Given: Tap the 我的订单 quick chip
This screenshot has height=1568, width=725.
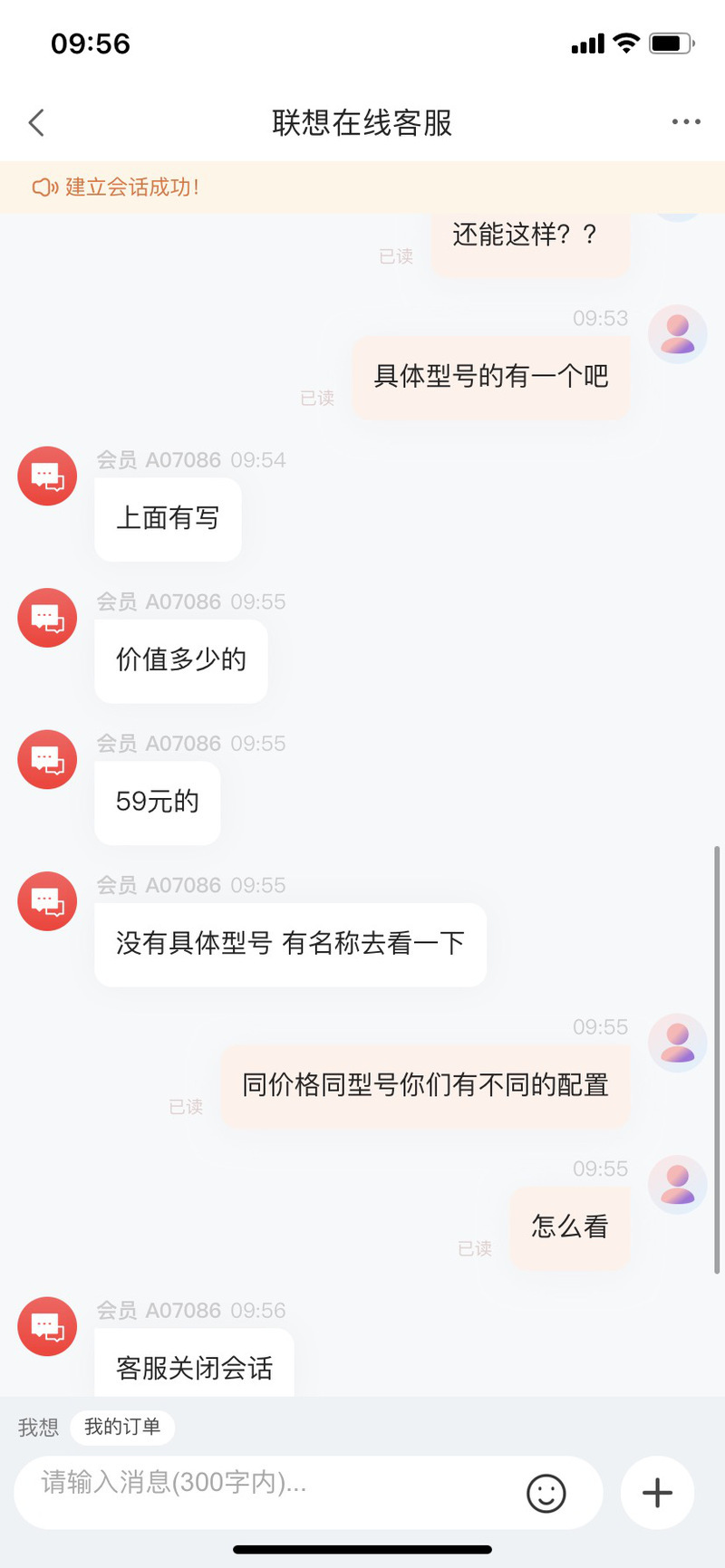Looking at the screenshot, I should click(x=122, y=1428).
